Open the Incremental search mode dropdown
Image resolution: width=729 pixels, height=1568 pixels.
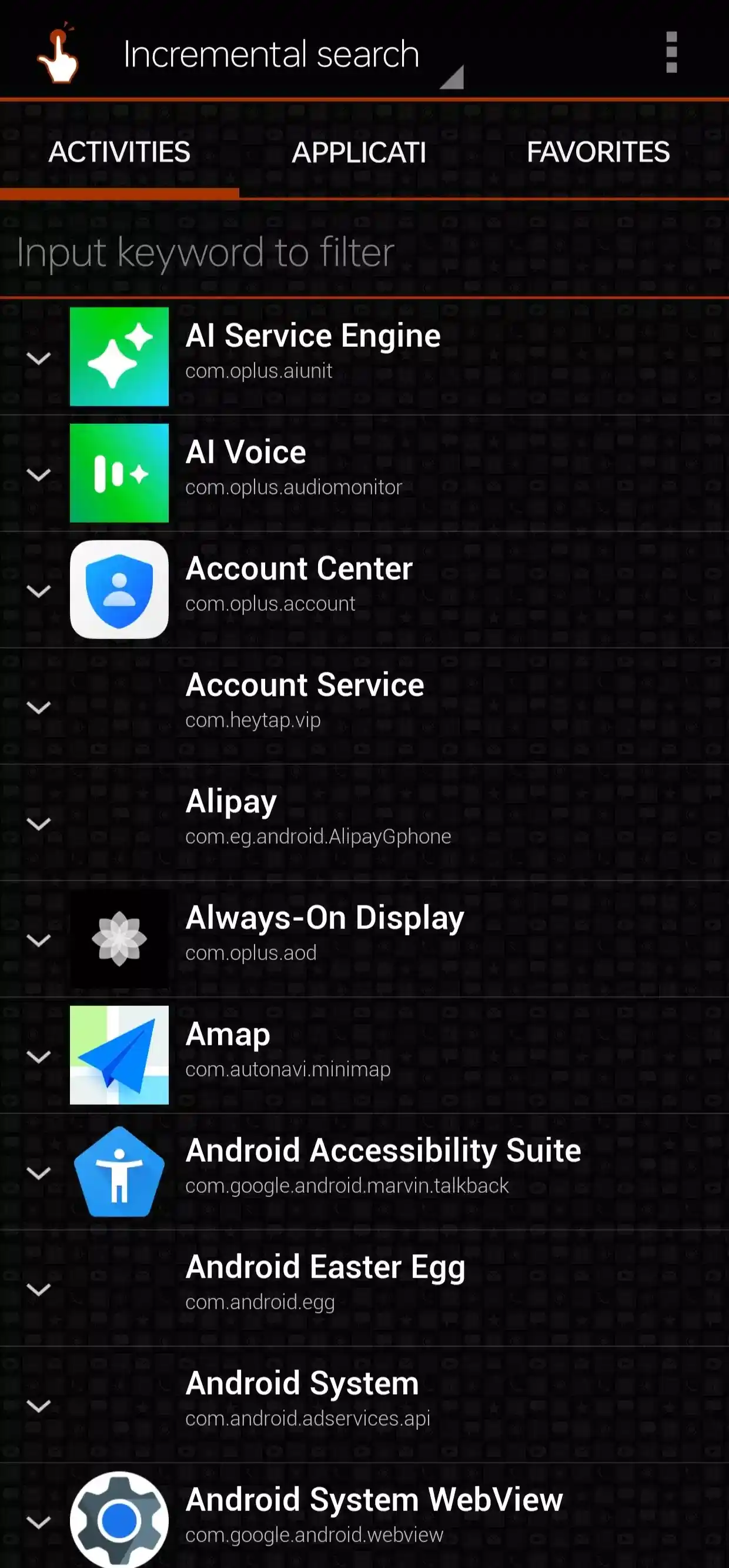pyautogui.click(x=292, y=55)
